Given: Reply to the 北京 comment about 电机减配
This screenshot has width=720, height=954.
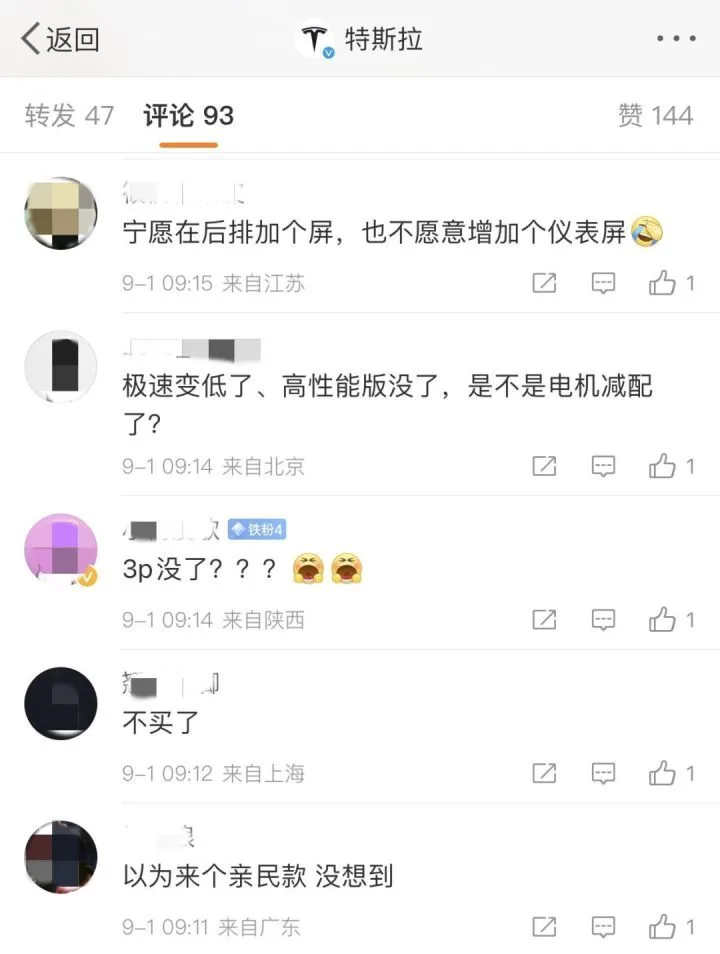Looking at the screenshot, I should (603, 466).
